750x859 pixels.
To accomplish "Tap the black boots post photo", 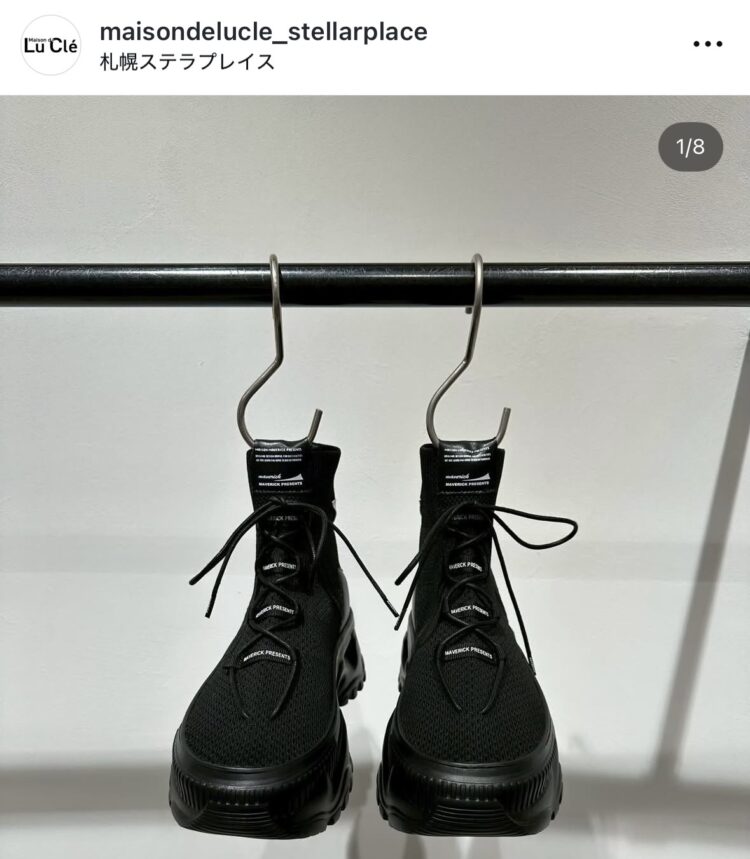I will coord(375,500).
